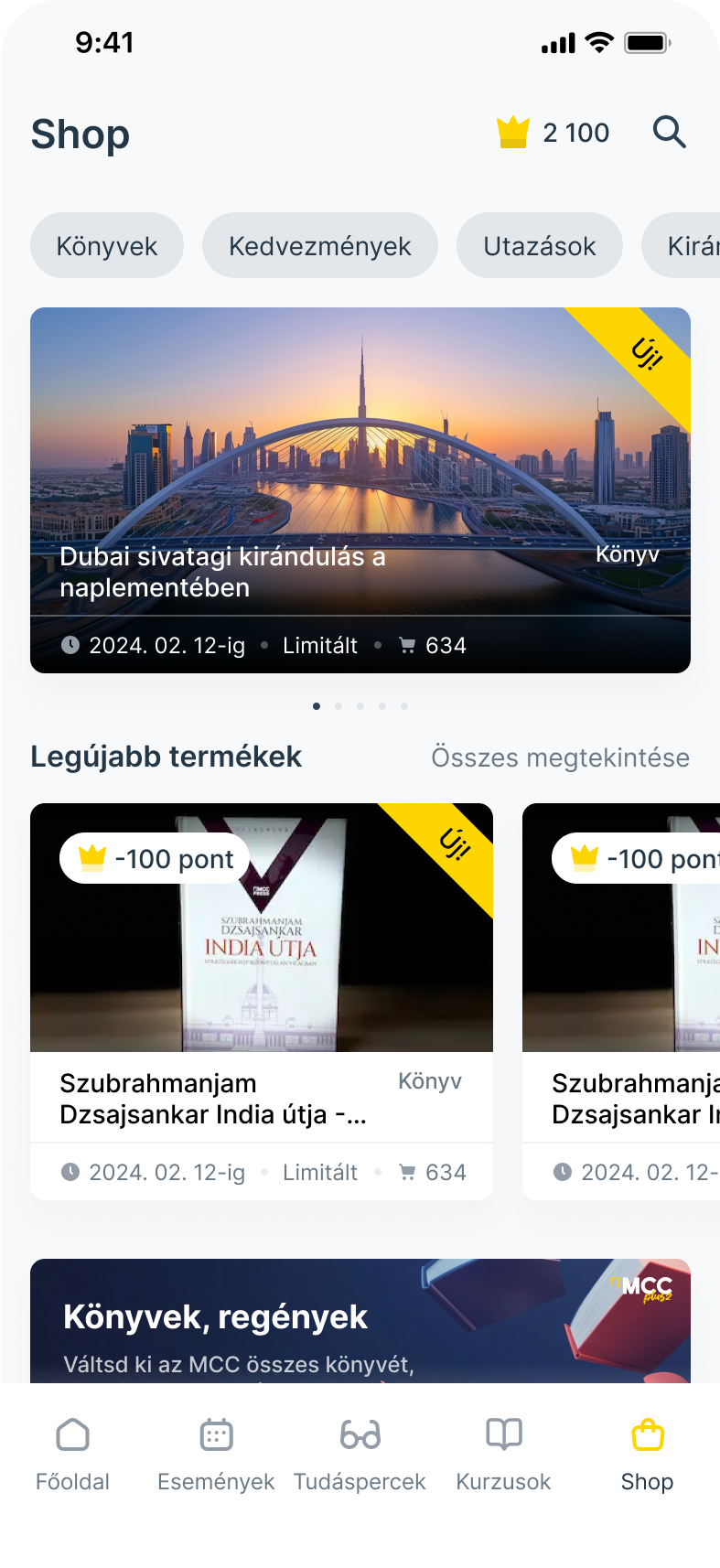720x1568 pixels.
Task: Show the Utazások category
Action: (539, 246)
